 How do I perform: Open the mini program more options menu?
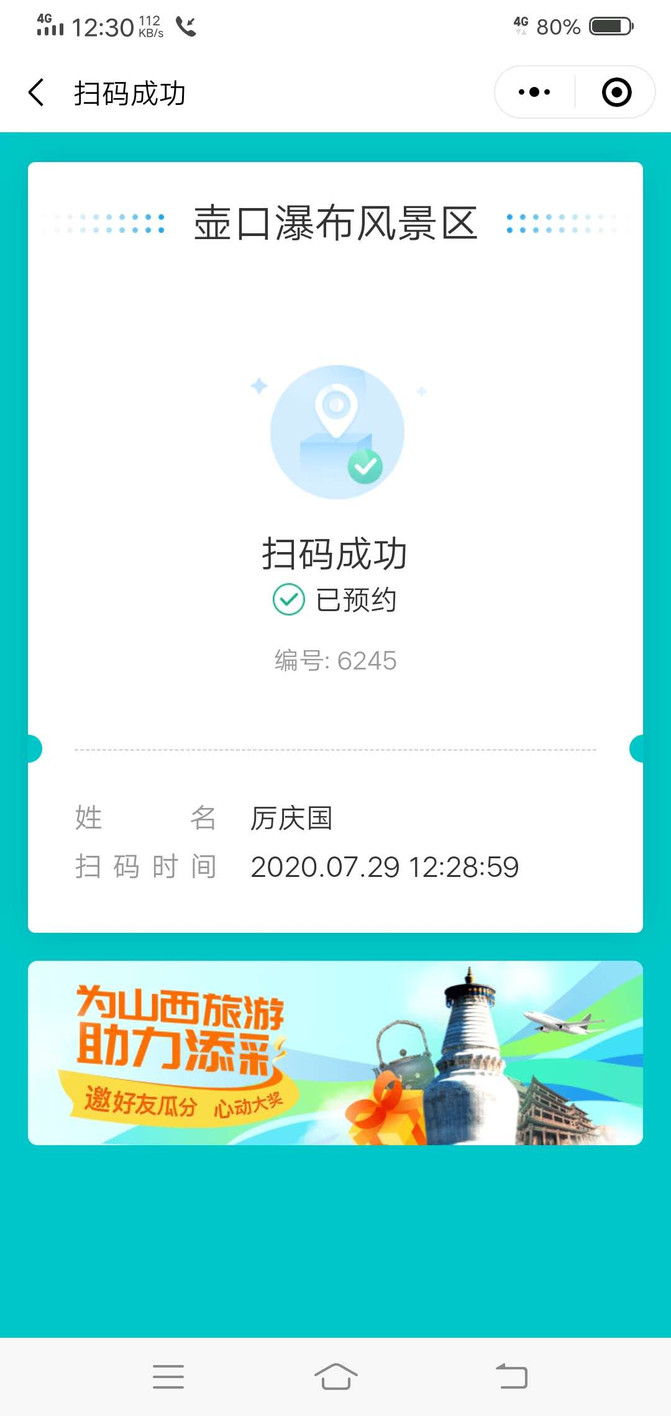point(534,93)
